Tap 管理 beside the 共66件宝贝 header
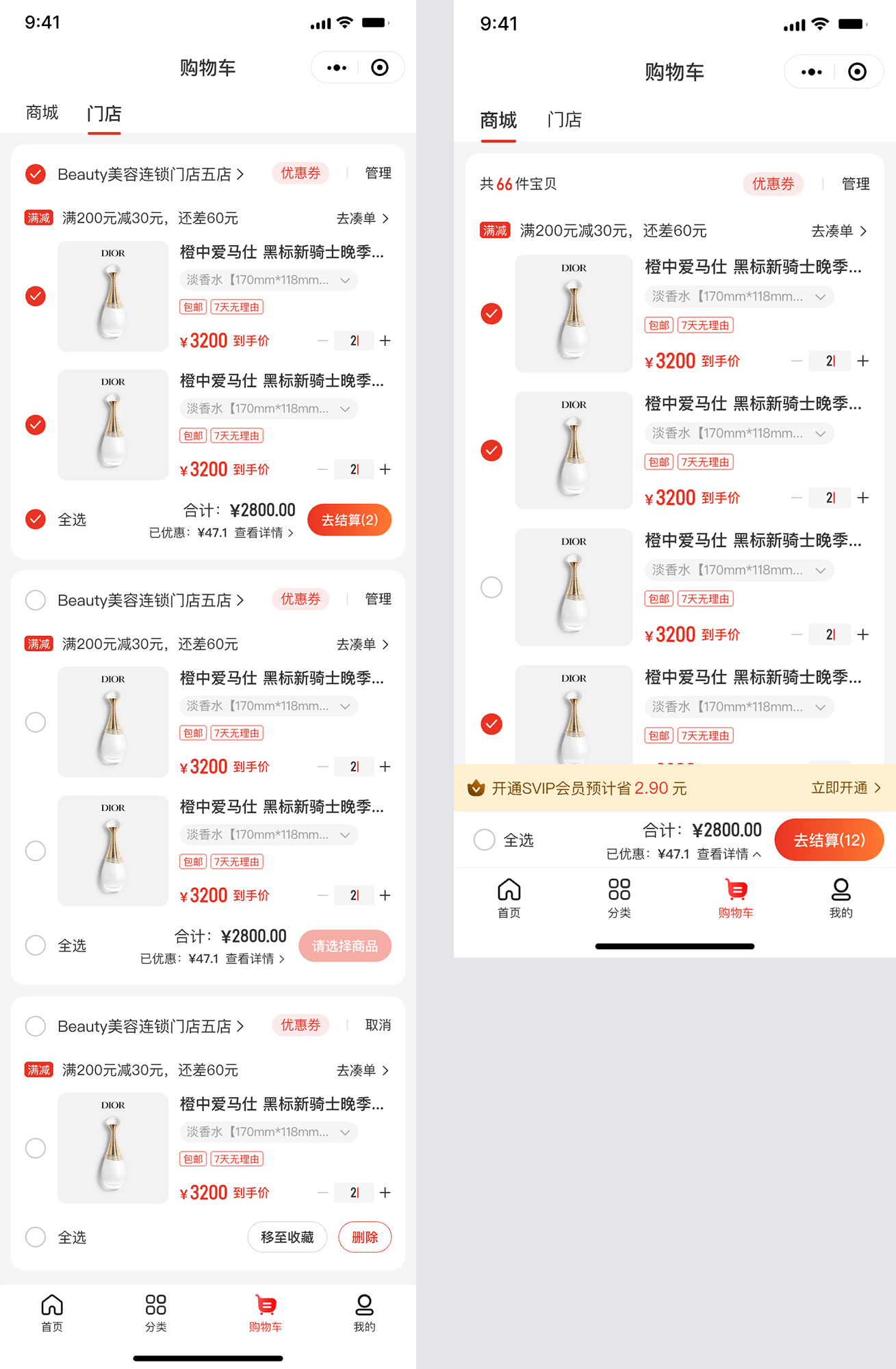Image resolution: width=896 pixels, height=1369 pixels. tap(855, 184)
